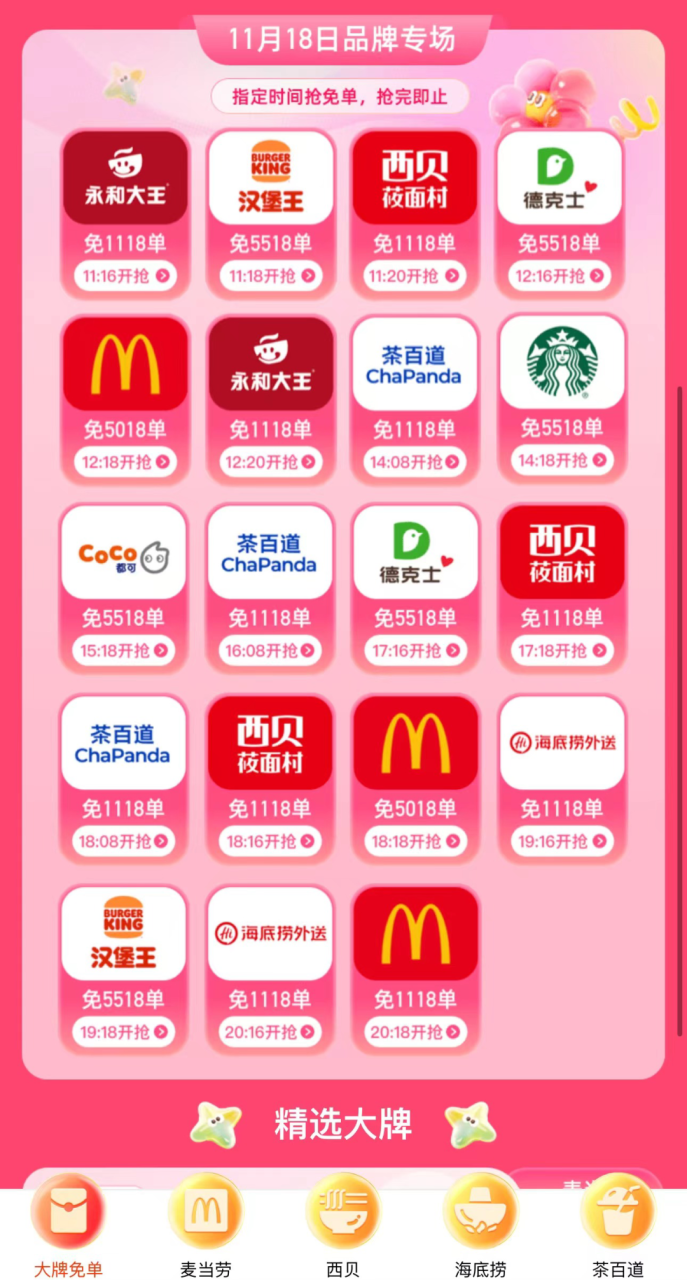Go to the 海底捞 tab
The width and height of the screenshot is (687, 1280).
tap(480, 1227)
